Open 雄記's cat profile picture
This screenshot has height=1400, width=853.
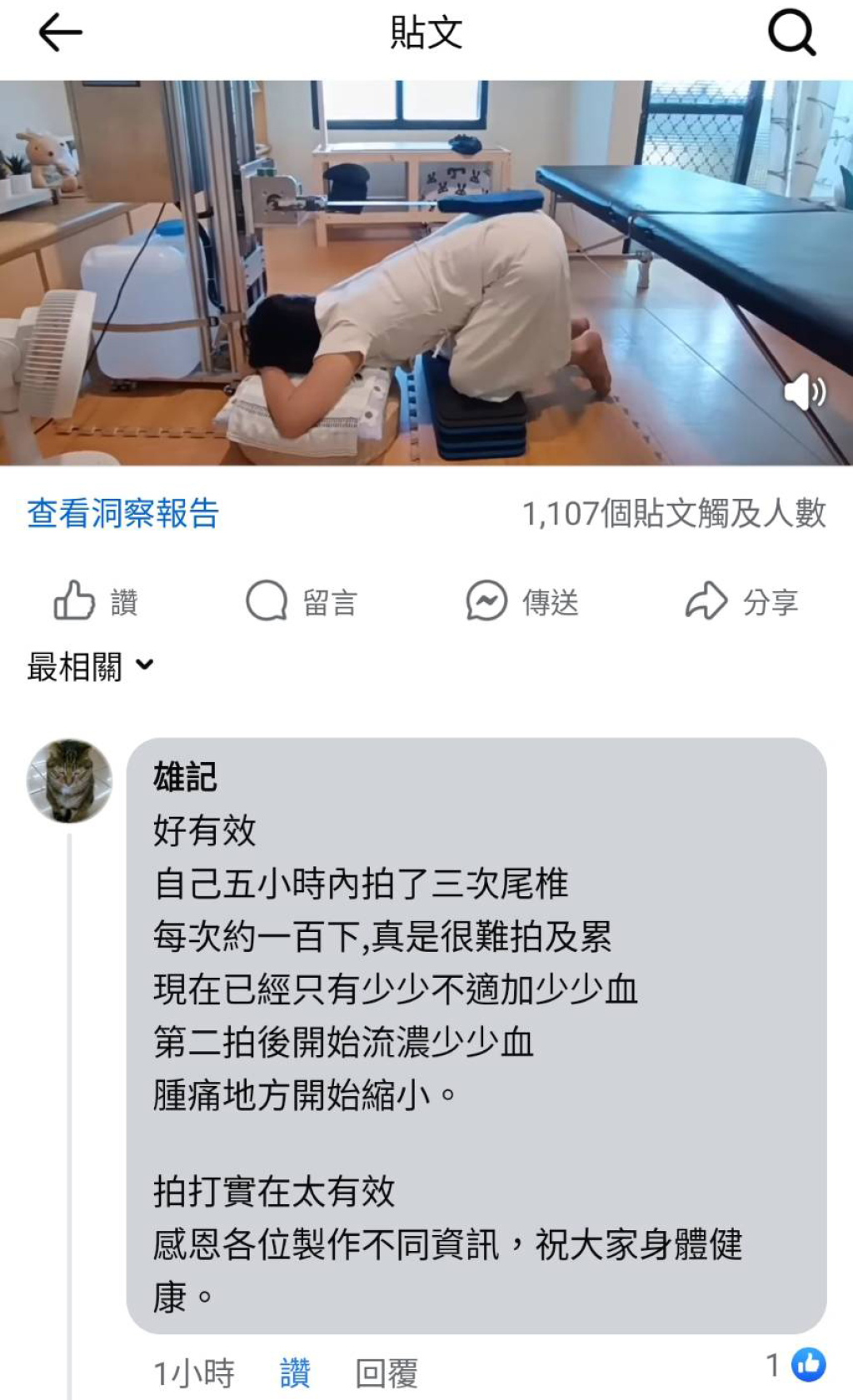pyautogui.click(x=70, y=780)
